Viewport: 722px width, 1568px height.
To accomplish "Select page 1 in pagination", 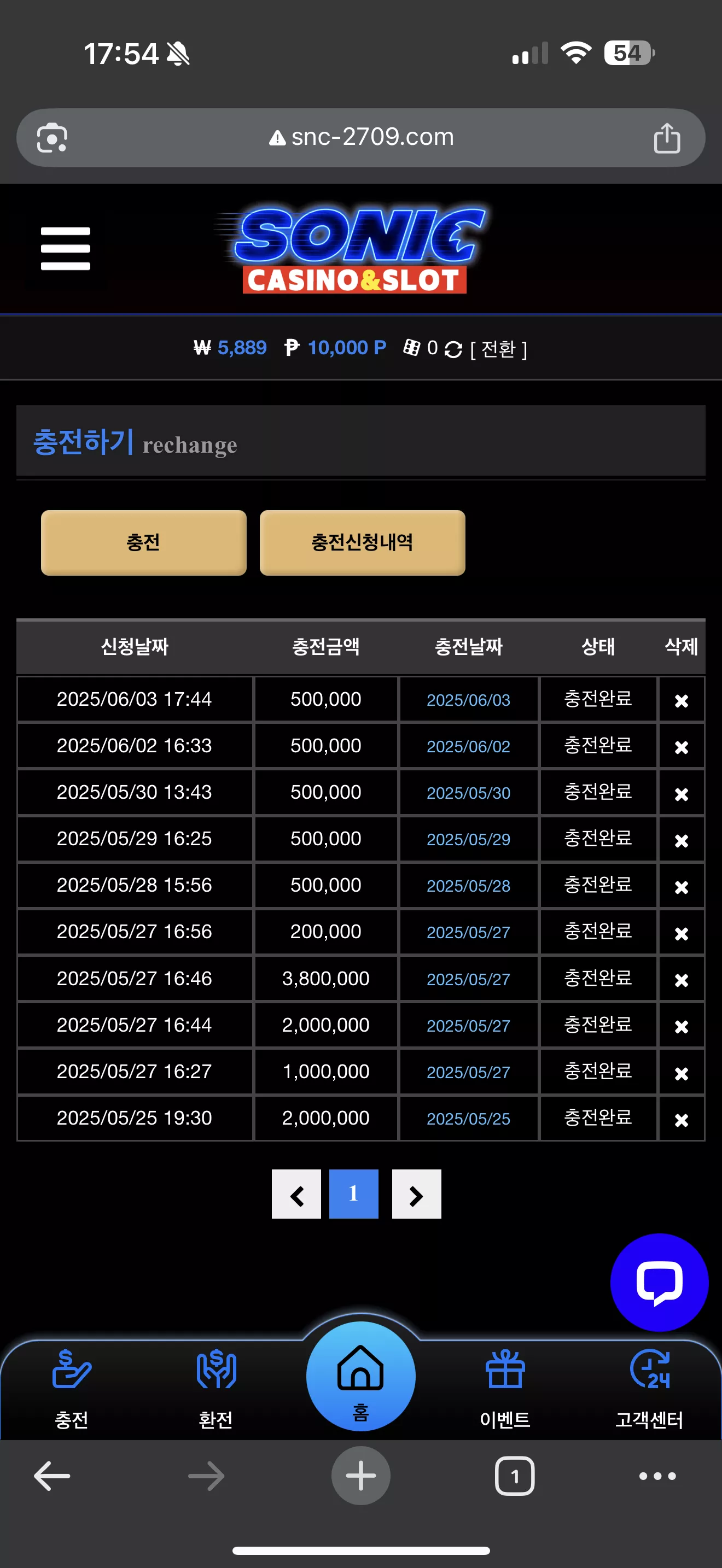I will point(354,1194).
